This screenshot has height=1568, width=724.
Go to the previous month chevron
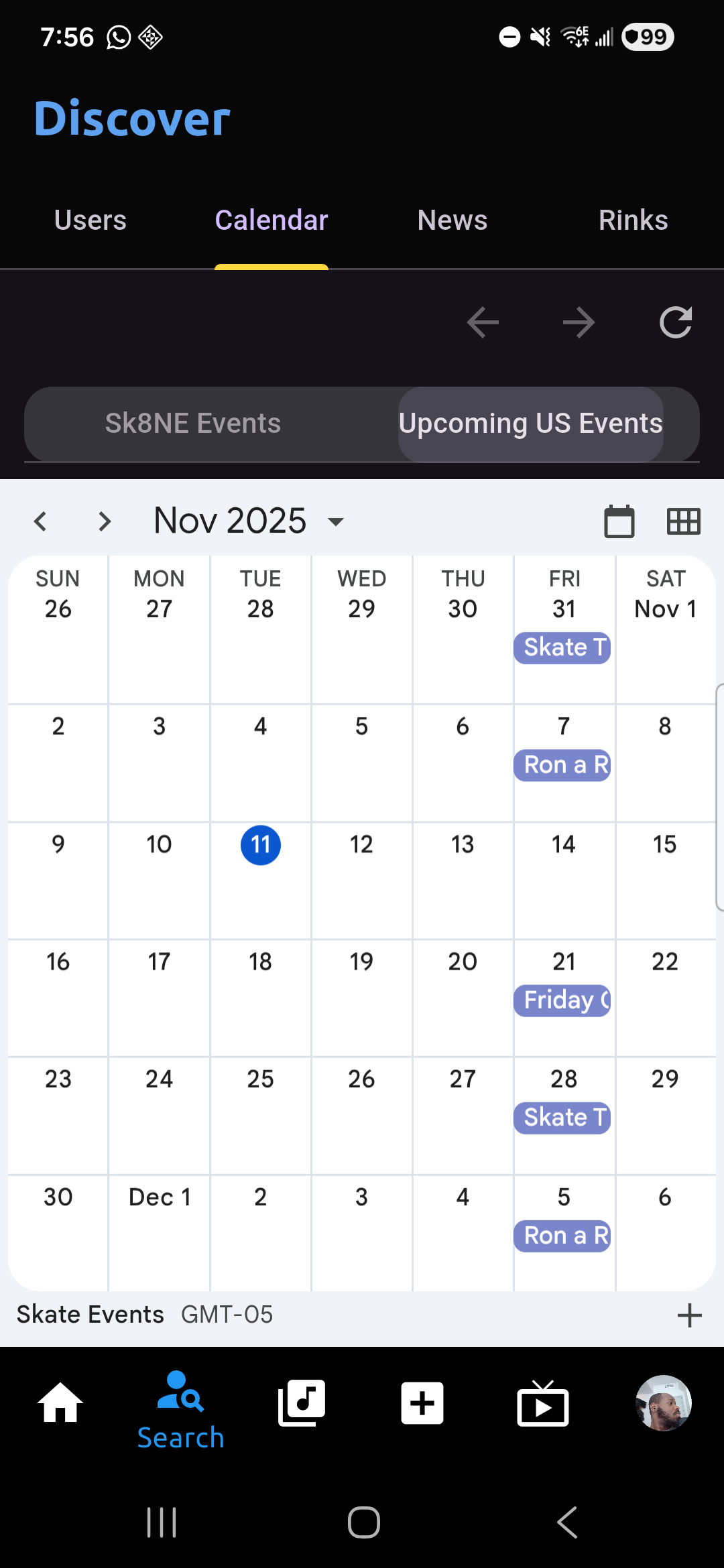[x=40, y=521]
